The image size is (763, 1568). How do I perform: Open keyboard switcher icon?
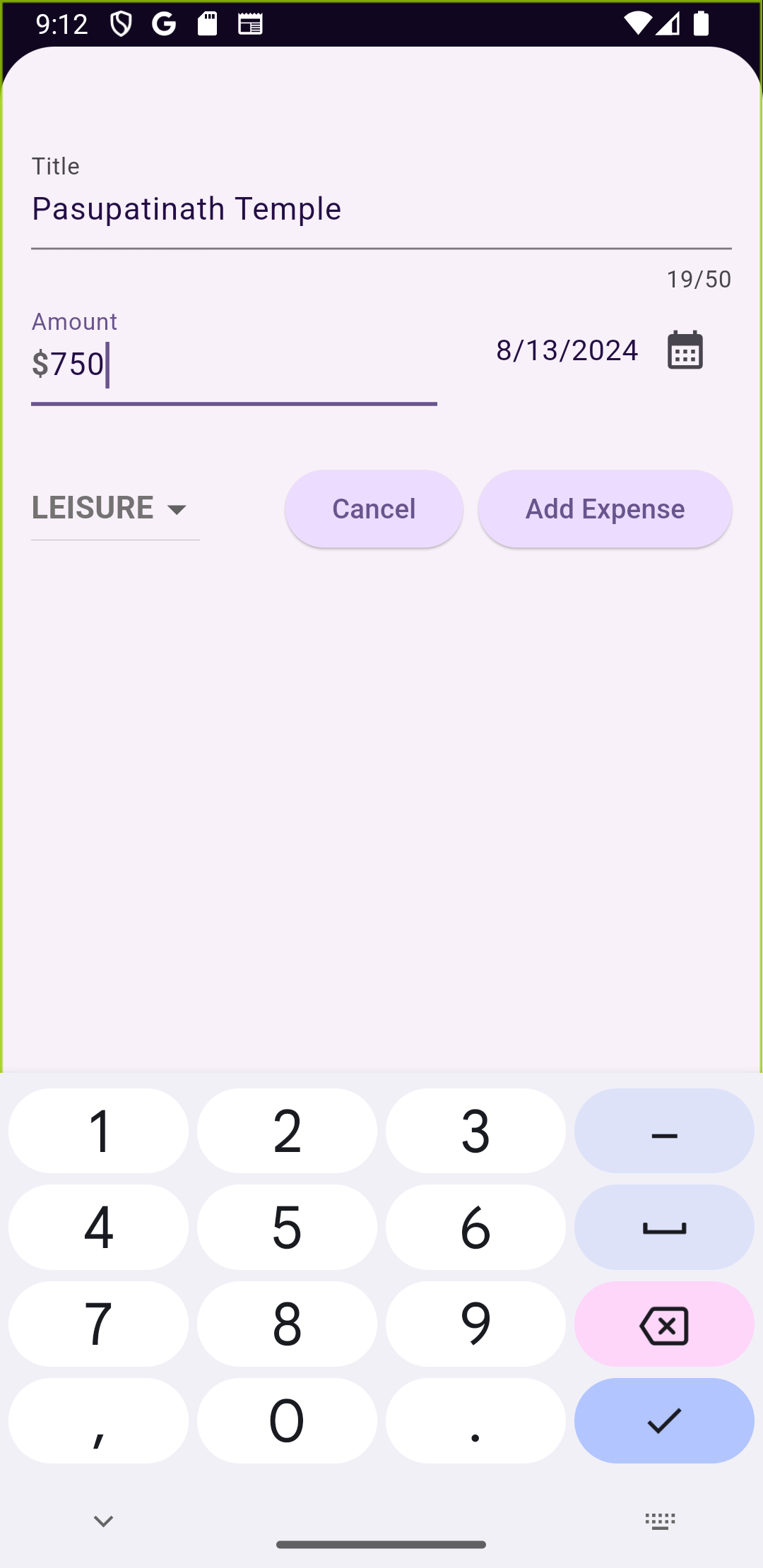click(x=661, y=1521)
